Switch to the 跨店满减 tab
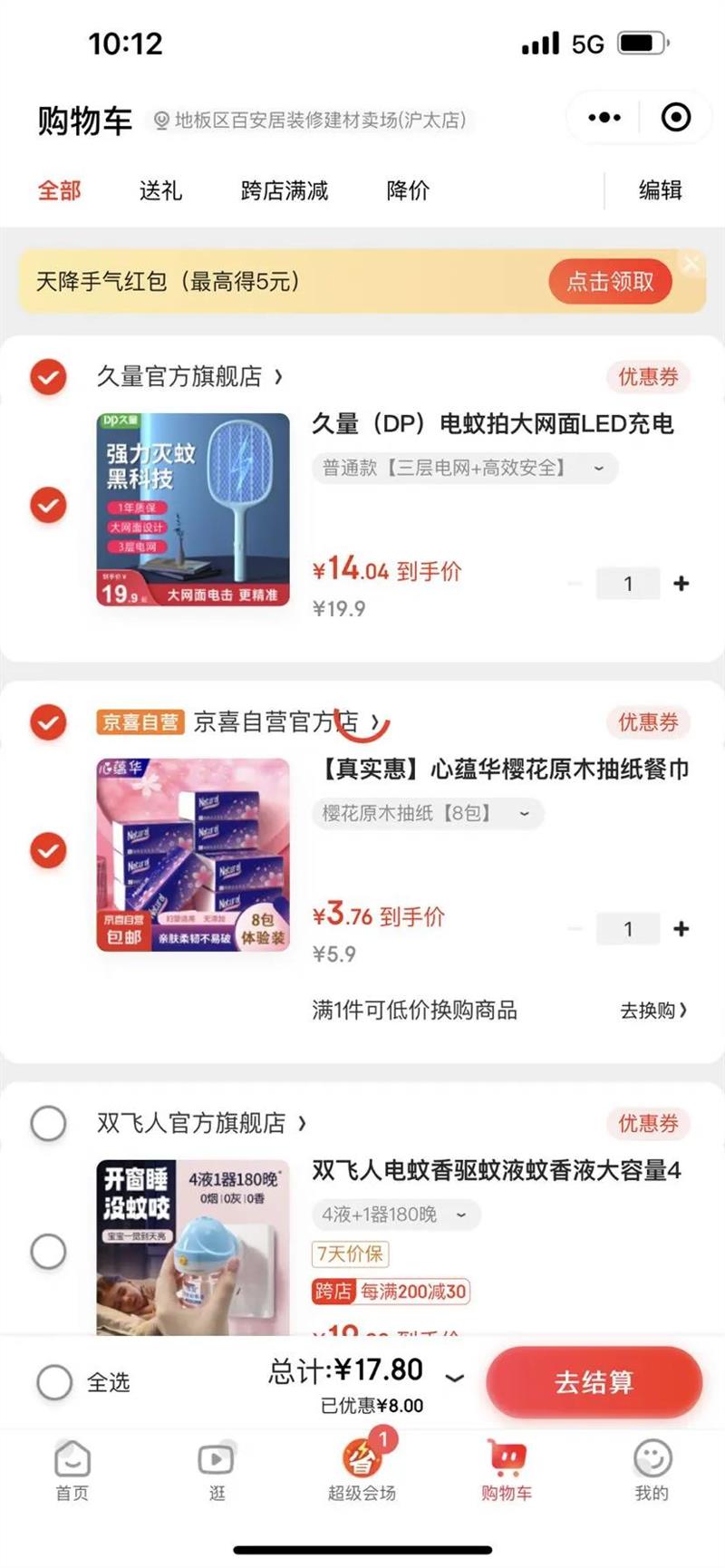725x1568 pixels. click(x=285, y=190)
